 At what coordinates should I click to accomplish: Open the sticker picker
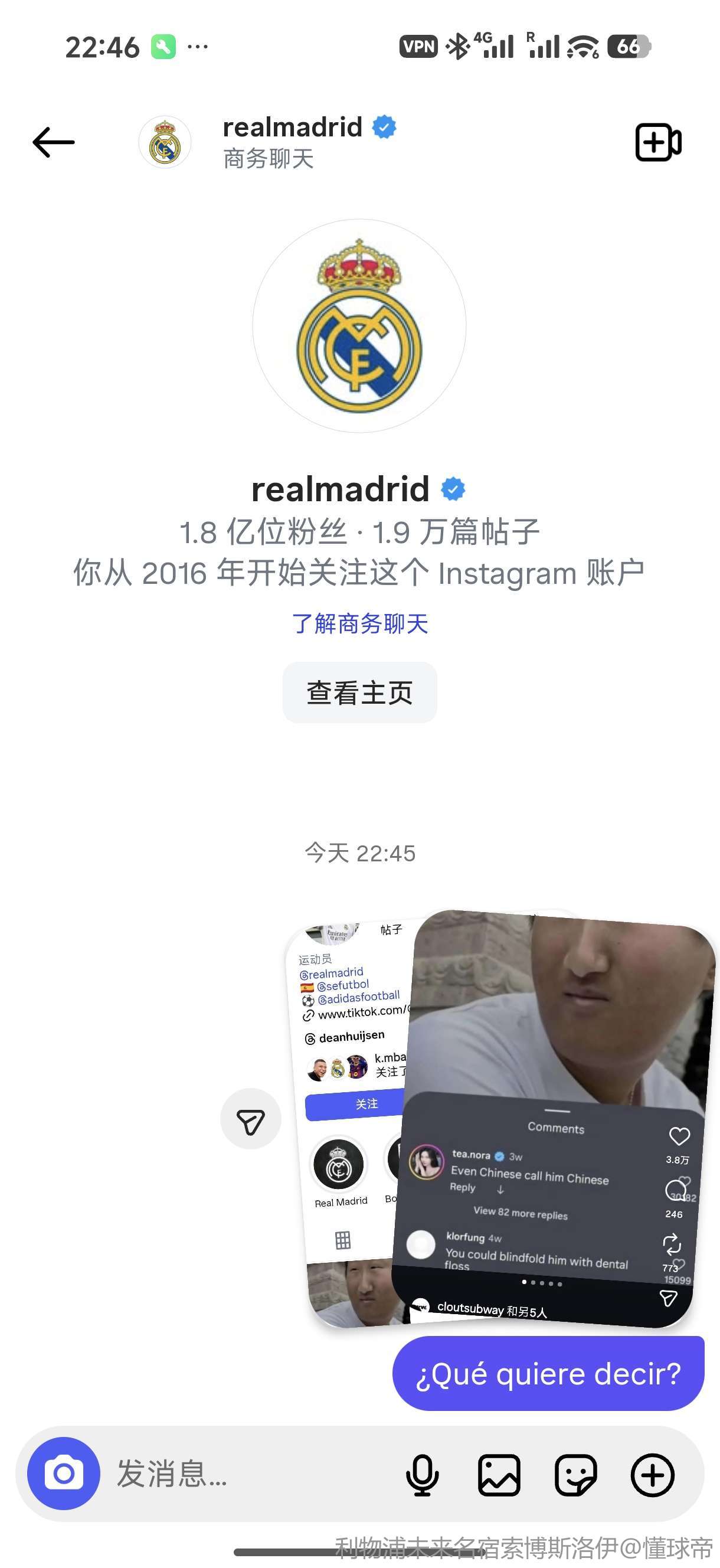576,1475
